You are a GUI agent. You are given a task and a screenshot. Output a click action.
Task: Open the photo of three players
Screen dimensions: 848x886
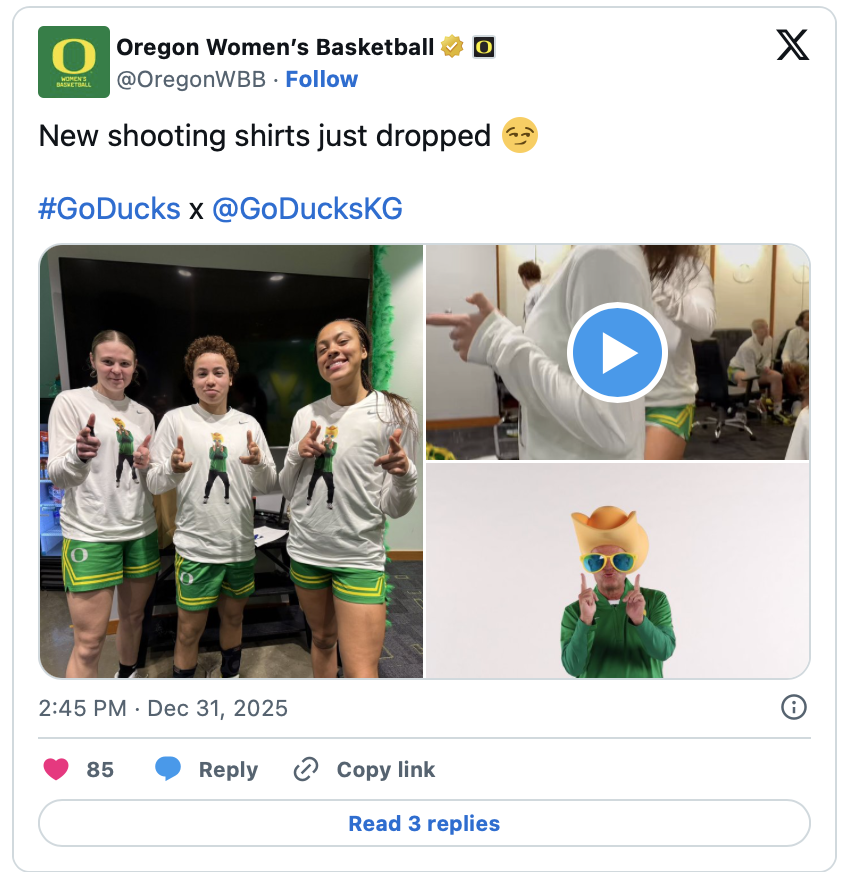[x=231, y=461]
